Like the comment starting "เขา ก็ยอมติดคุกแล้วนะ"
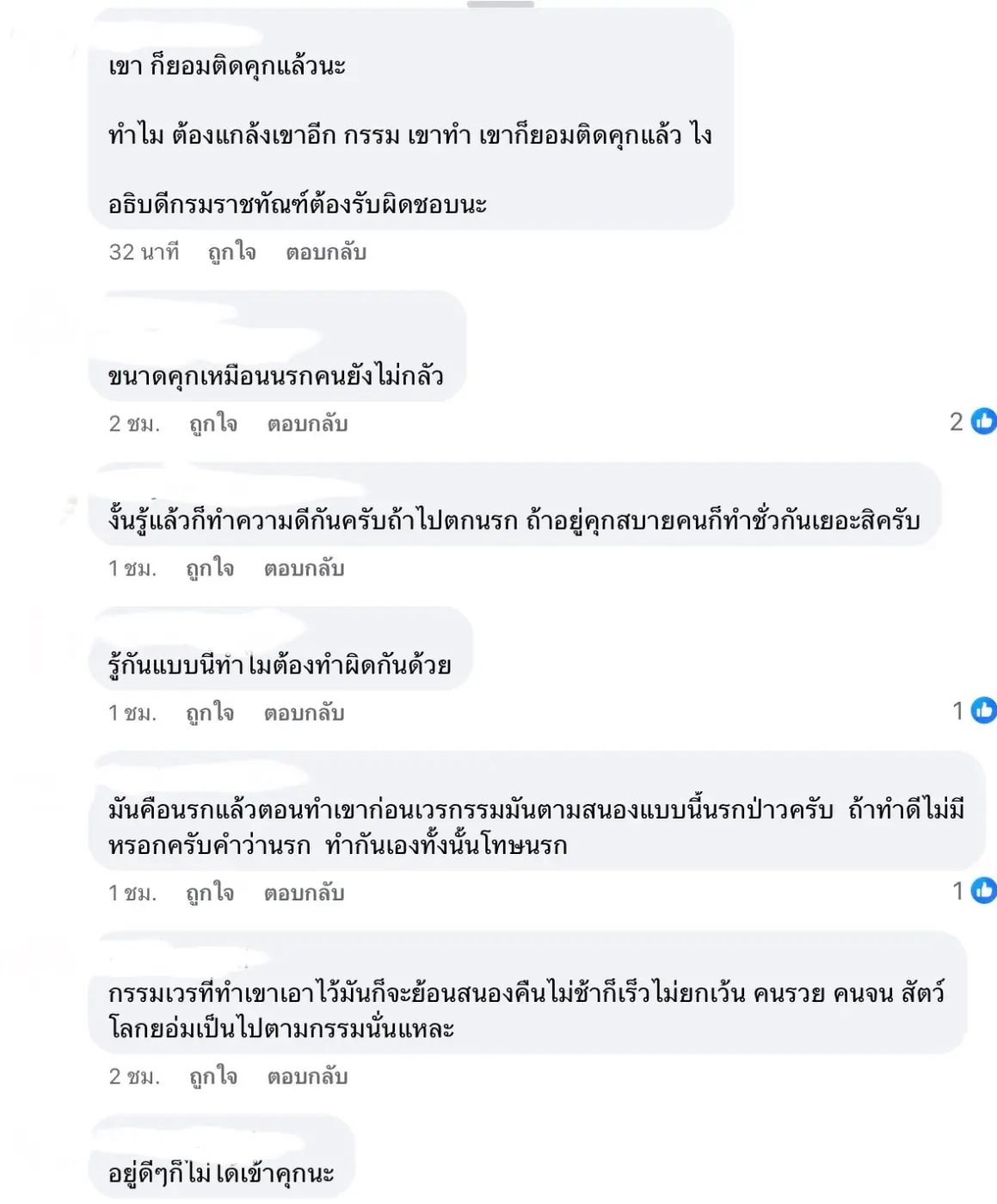997x1204 pixels. (231, 252)
